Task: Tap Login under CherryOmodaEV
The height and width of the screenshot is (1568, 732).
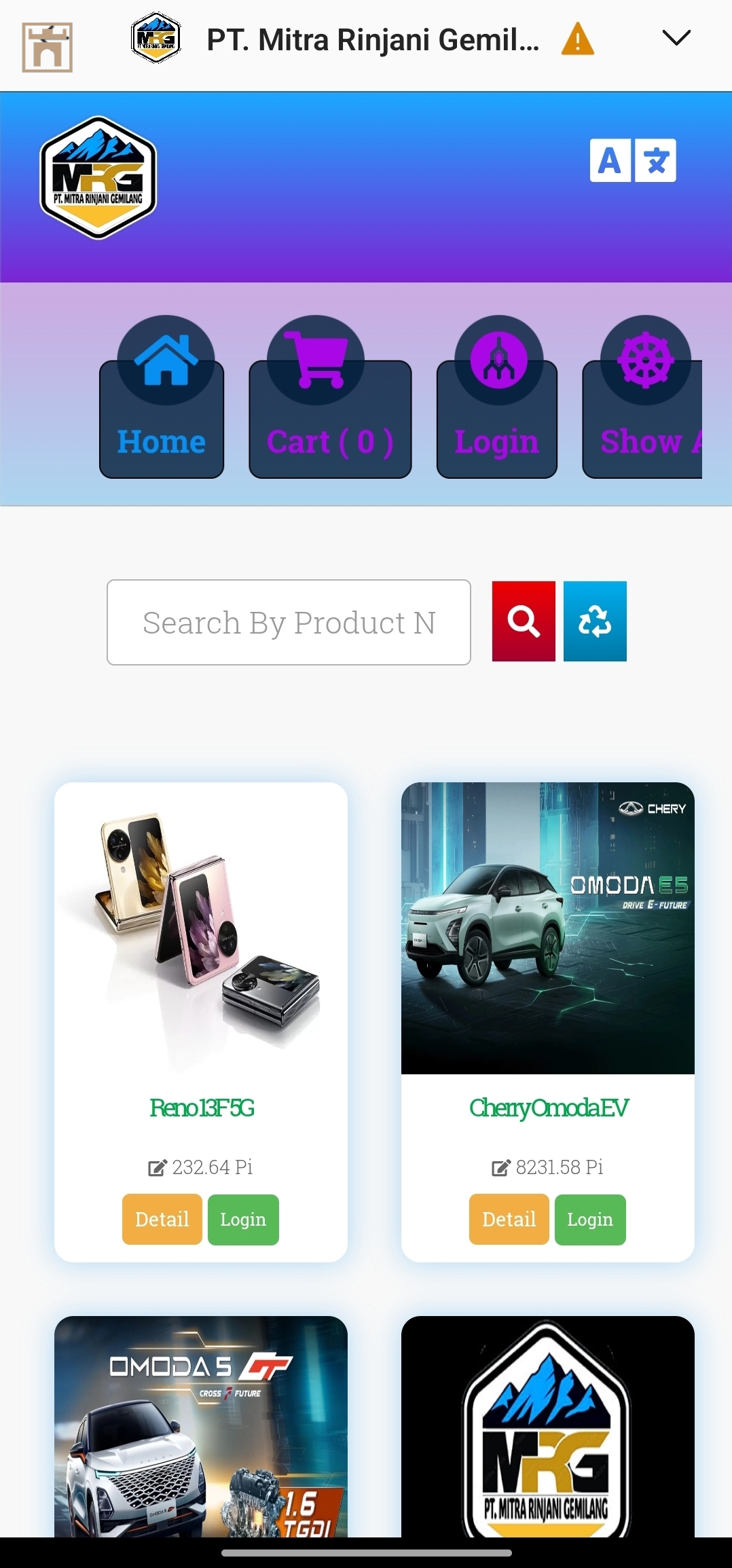Action: coord(590,1220)
